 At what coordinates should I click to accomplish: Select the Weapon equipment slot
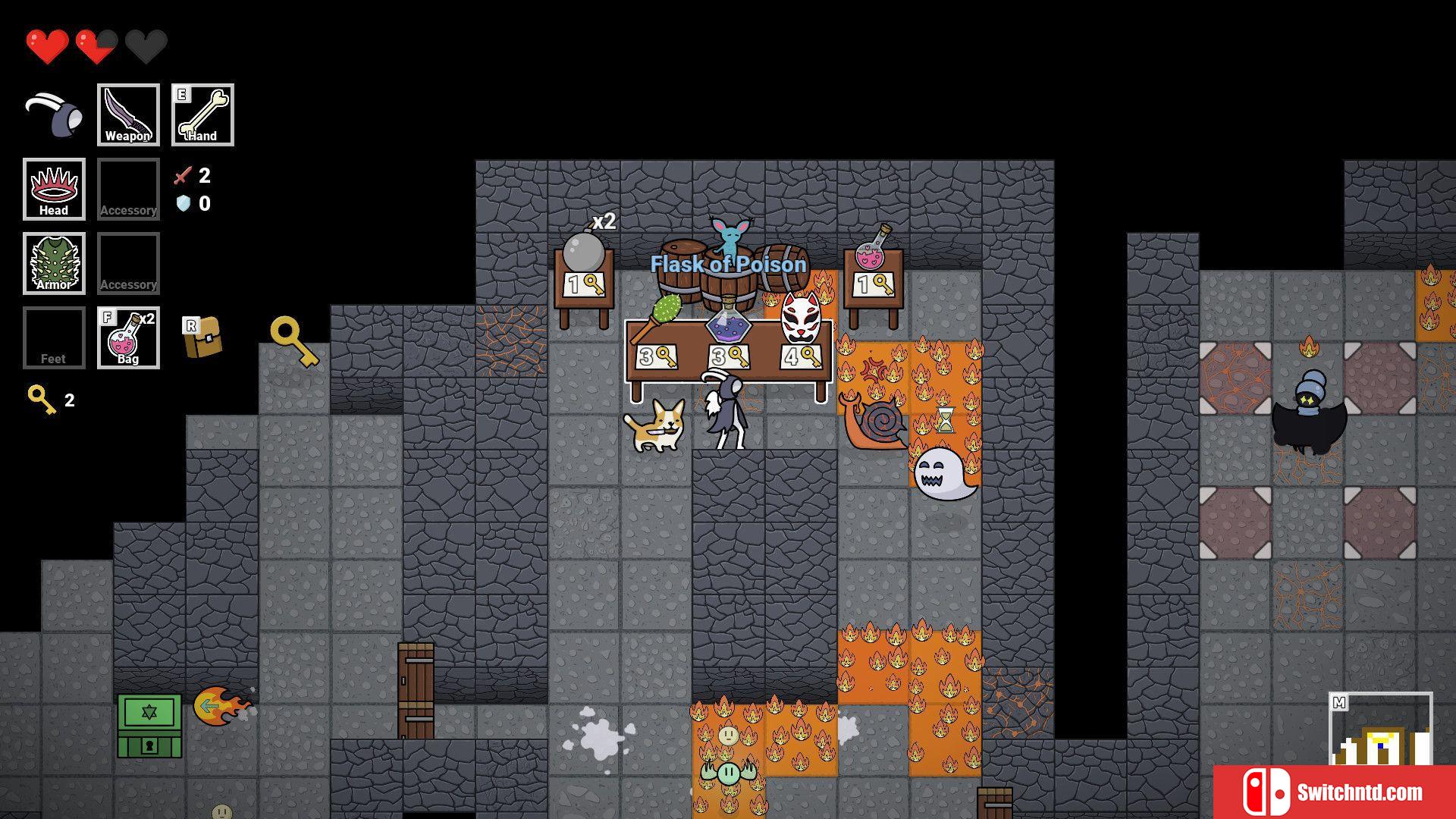click(128, 115)
